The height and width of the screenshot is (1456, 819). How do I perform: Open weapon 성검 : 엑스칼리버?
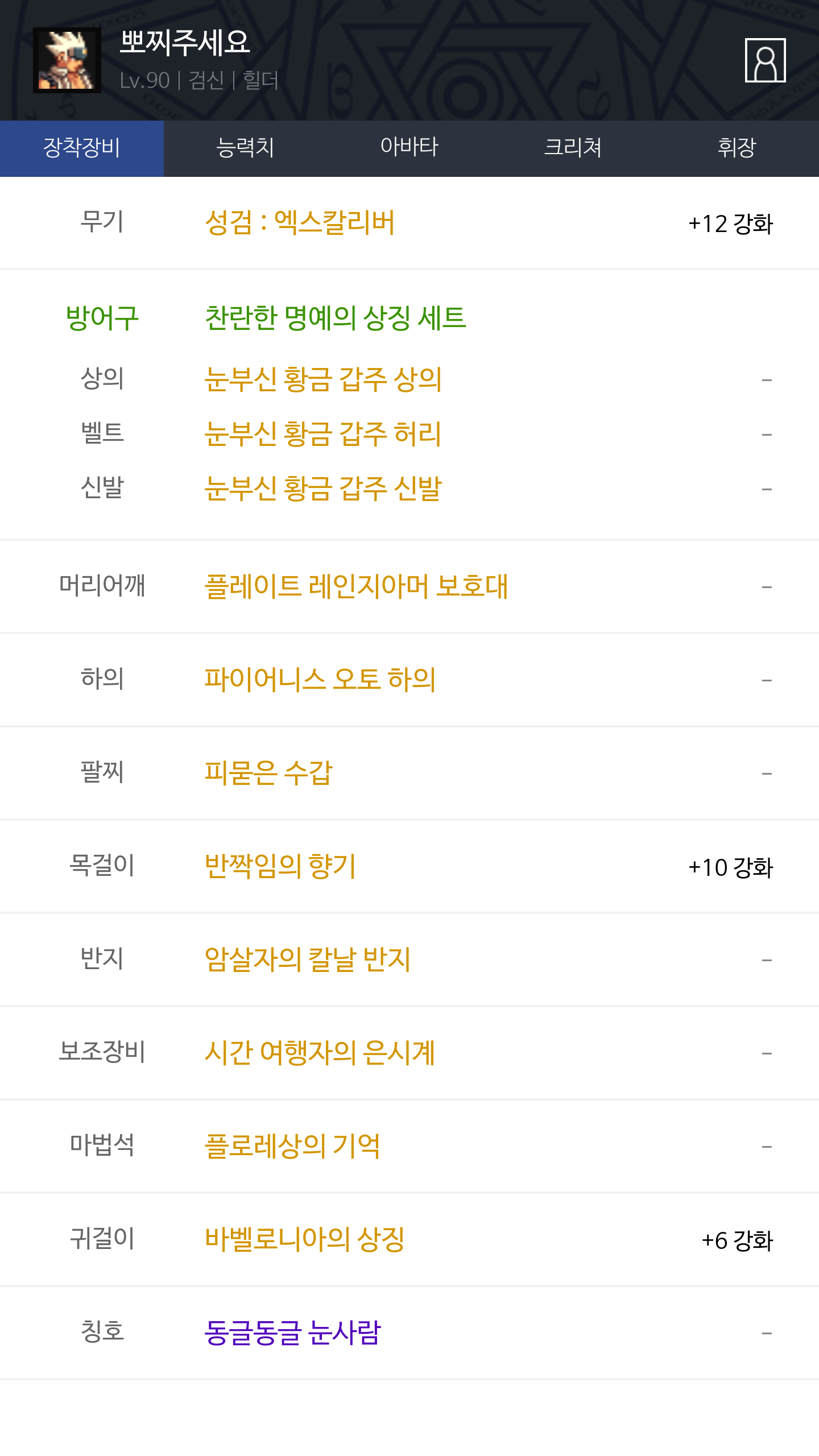(300, 222)
